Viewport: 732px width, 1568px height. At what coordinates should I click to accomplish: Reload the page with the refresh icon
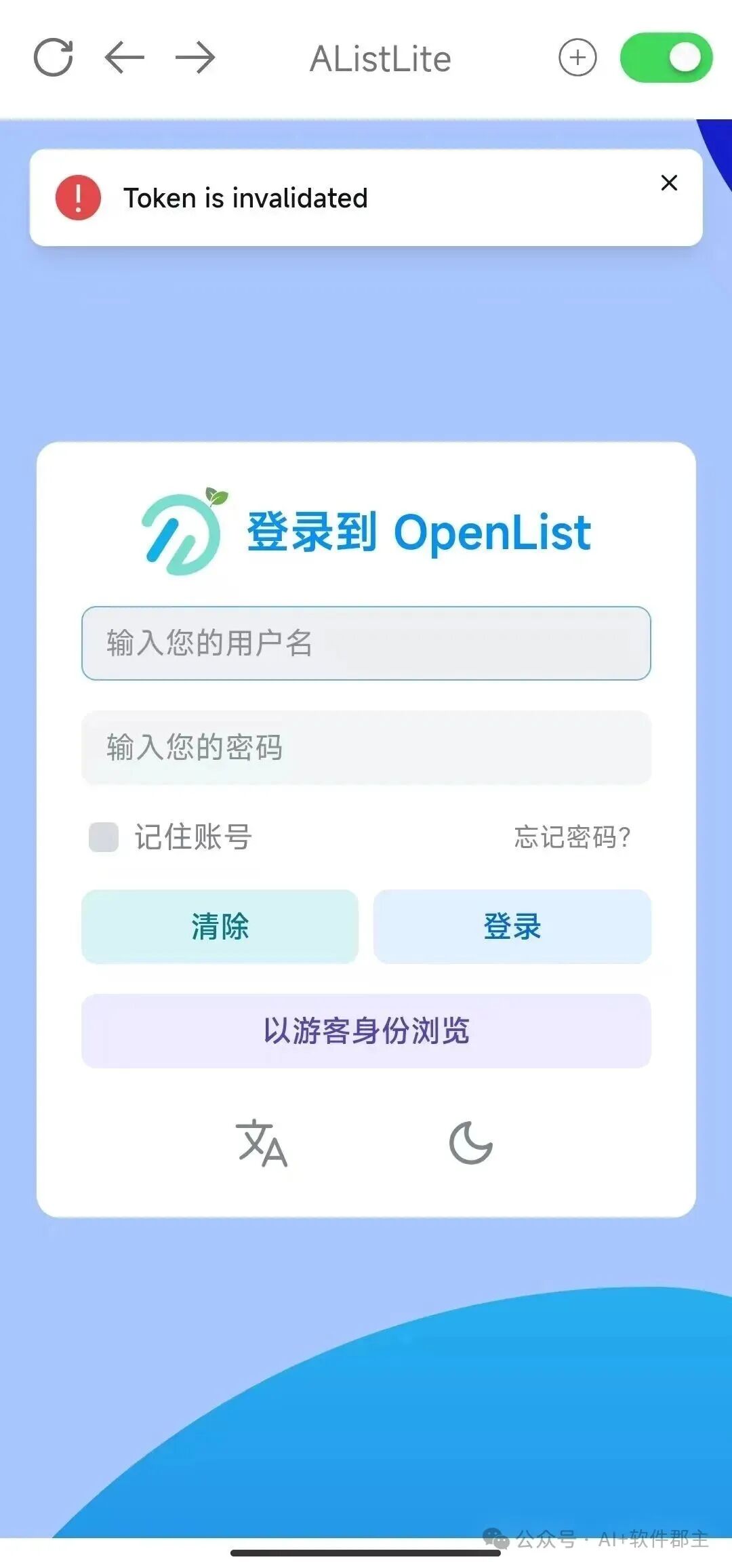click(x=54, y=58)
